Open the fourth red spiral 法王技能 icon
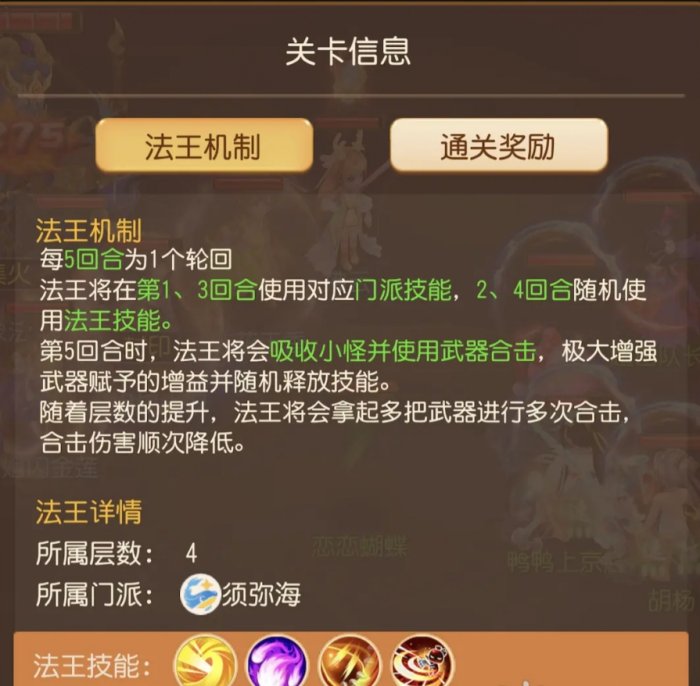This screenshot has width=700, height=686. (x=421, y=662)
